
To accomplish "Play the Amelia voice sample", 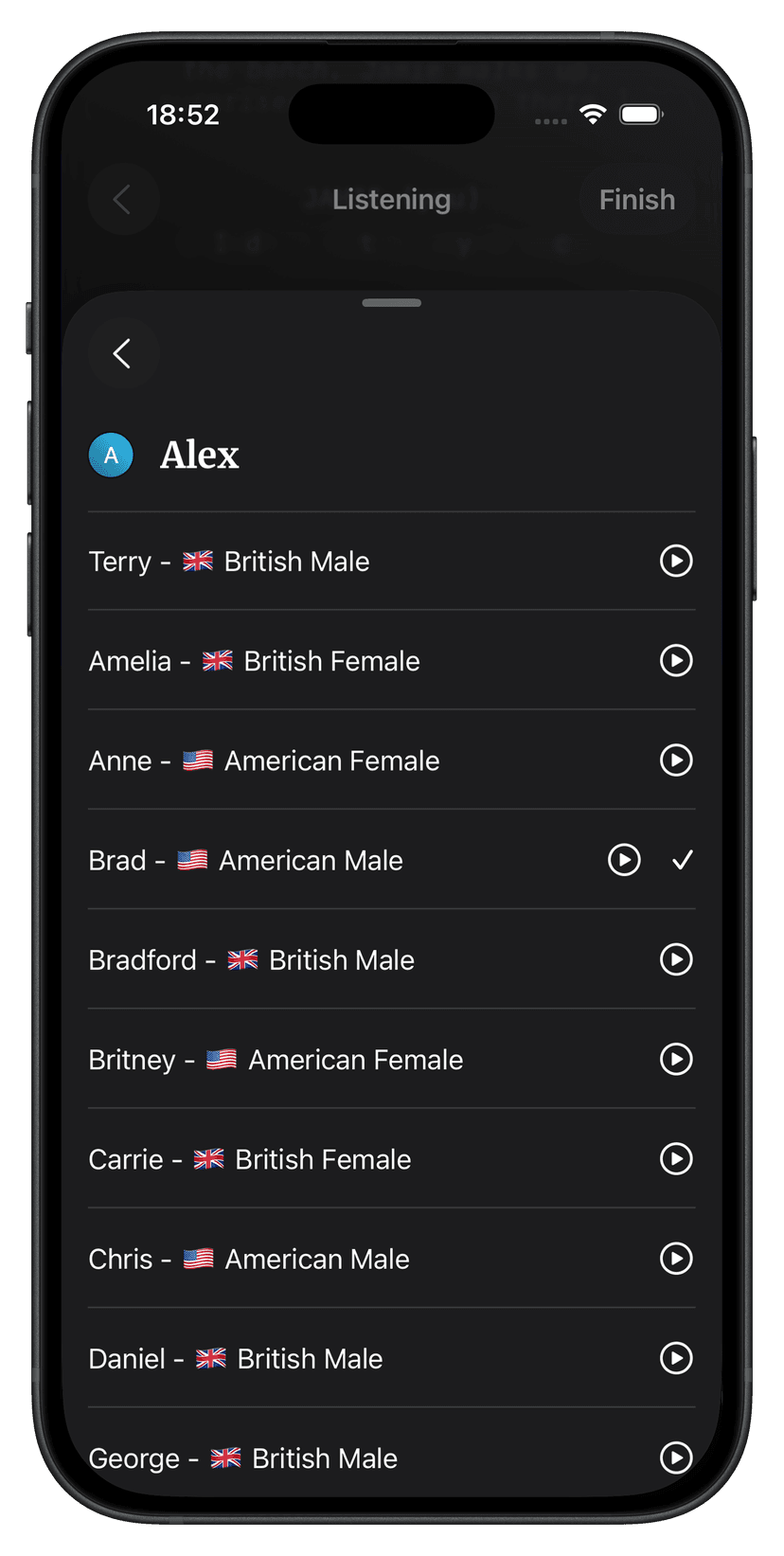I will tap(675, 660).
